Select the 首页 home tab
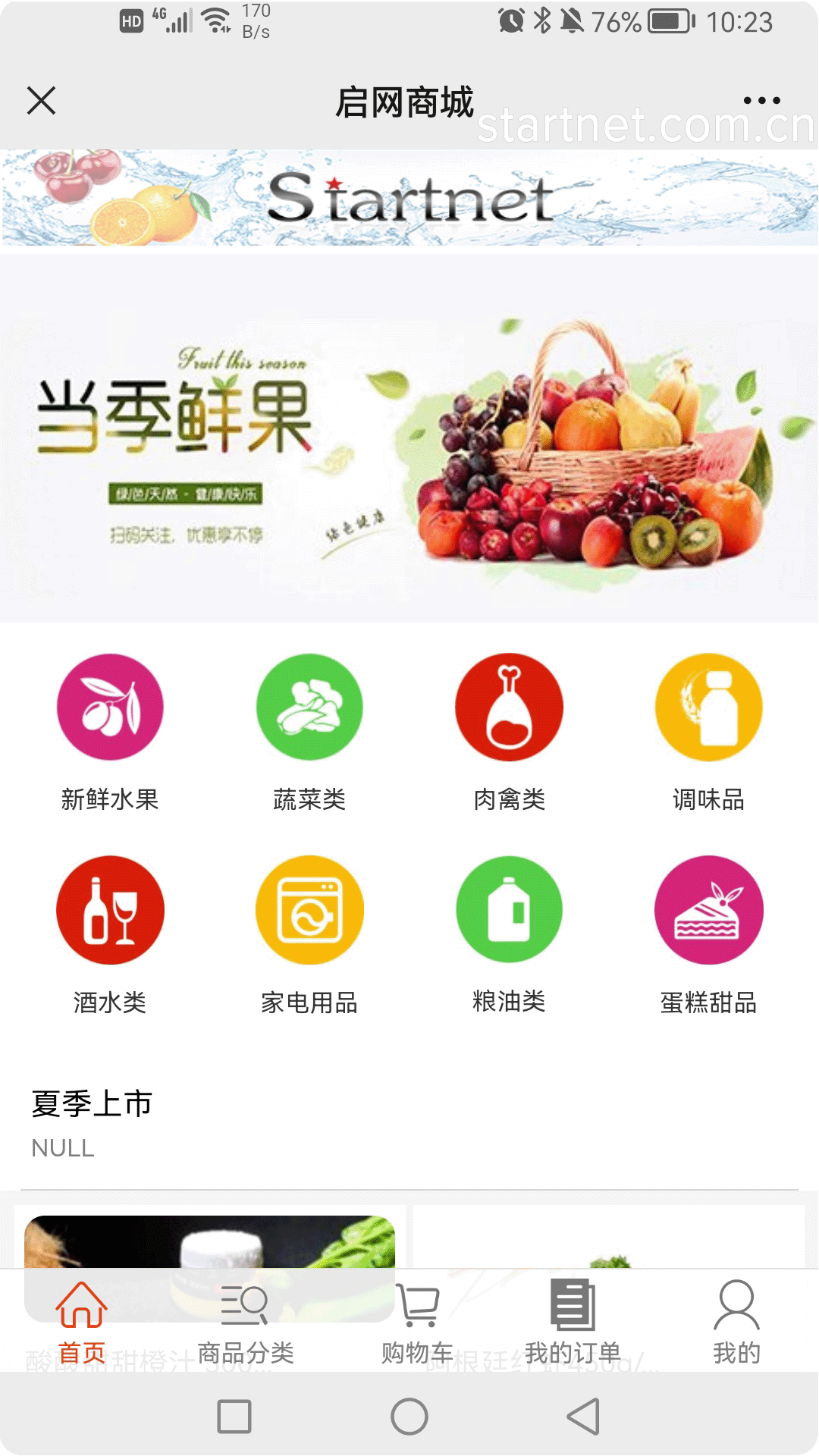The height and width of the screenshot is (1456, 819). [x=82, y=1321]
